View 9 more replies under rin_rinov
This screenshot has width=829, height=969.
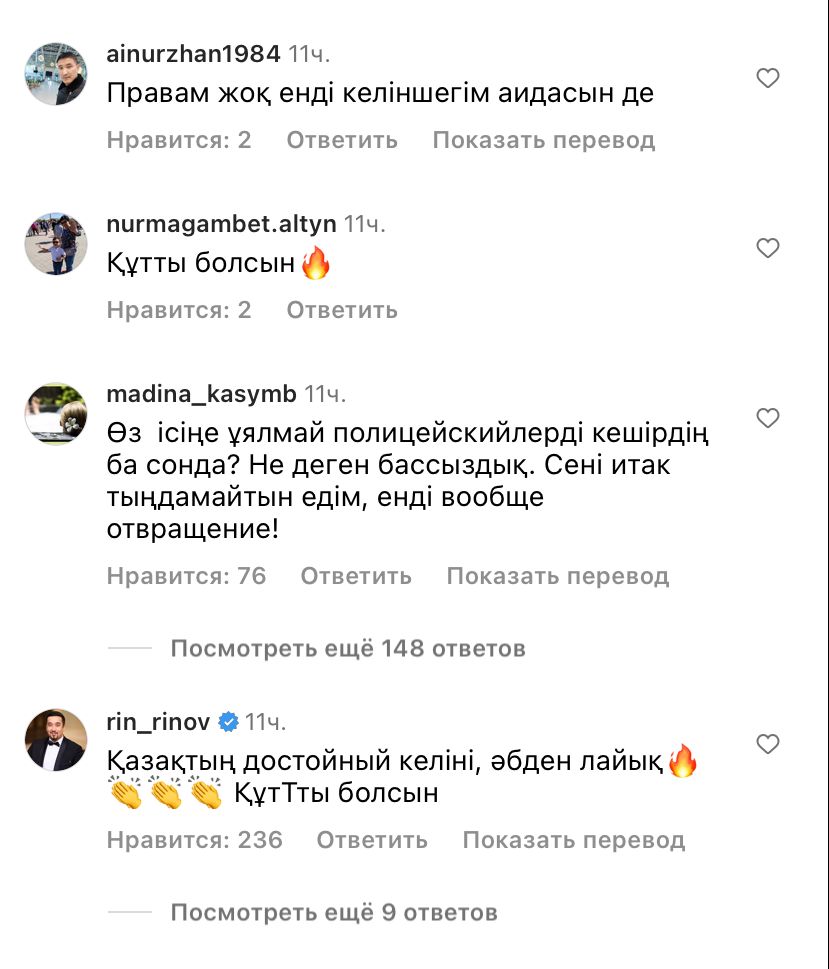pos(334,912)
